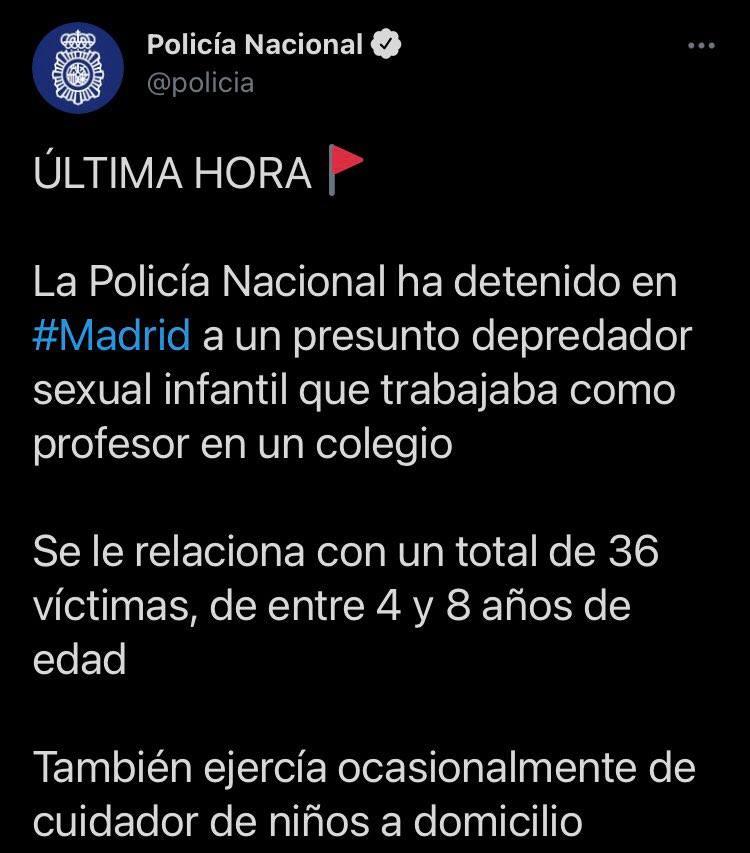This screenshot has width=750, height=853.
Task: Open the #Madrid hashtag link
Action: coord(111,335)
